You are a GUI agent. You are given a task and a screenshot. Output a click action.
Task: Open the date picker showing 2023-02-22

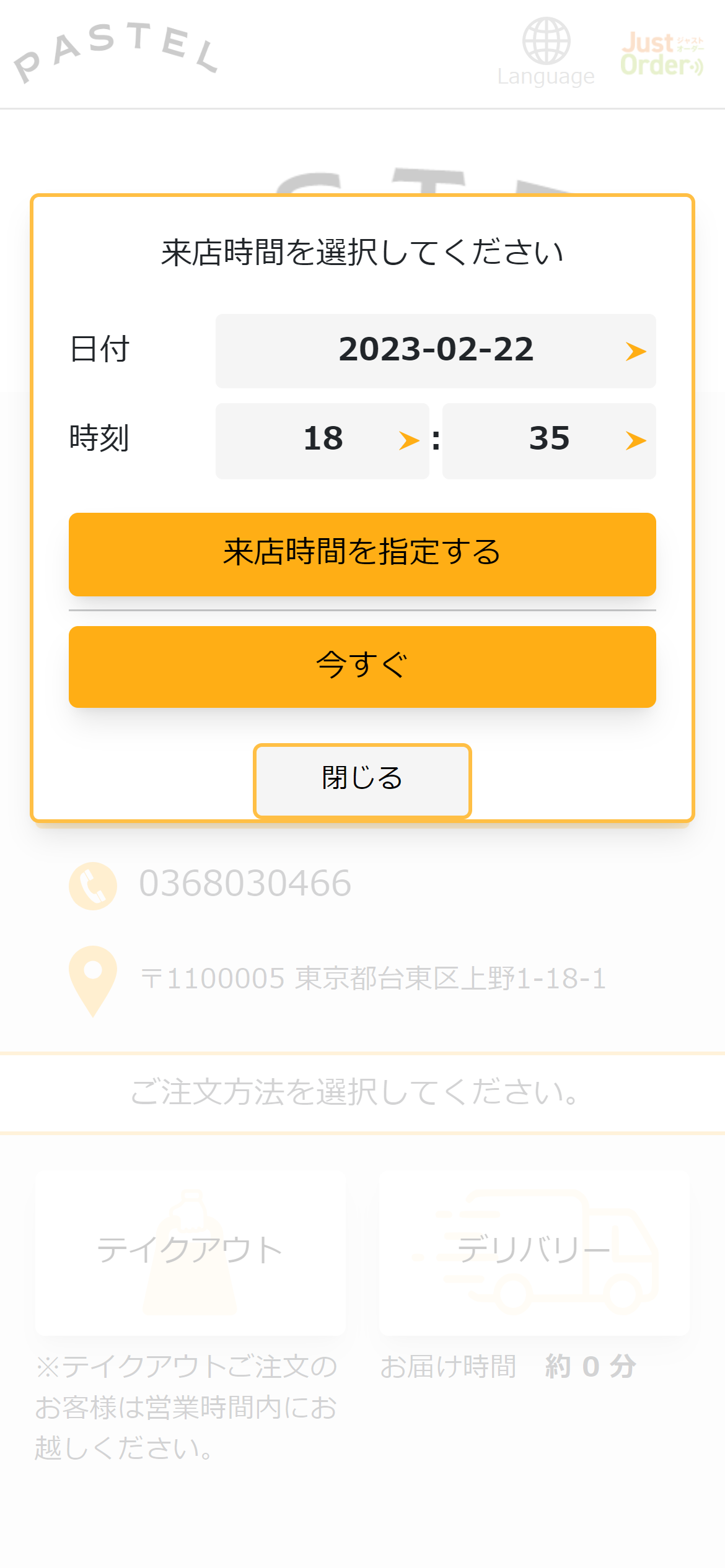pos(435,351)
